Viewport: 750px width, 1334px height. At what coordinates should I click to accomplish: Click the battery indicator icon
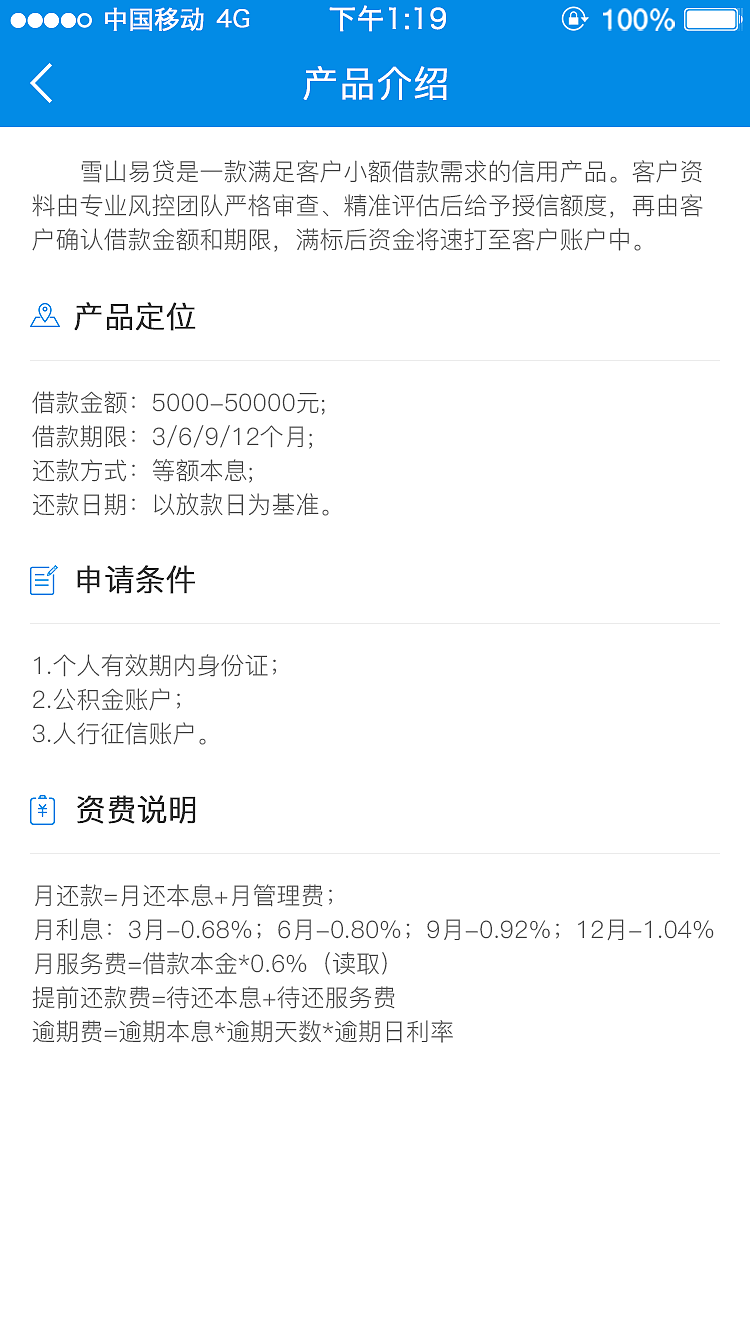(710, 19)
